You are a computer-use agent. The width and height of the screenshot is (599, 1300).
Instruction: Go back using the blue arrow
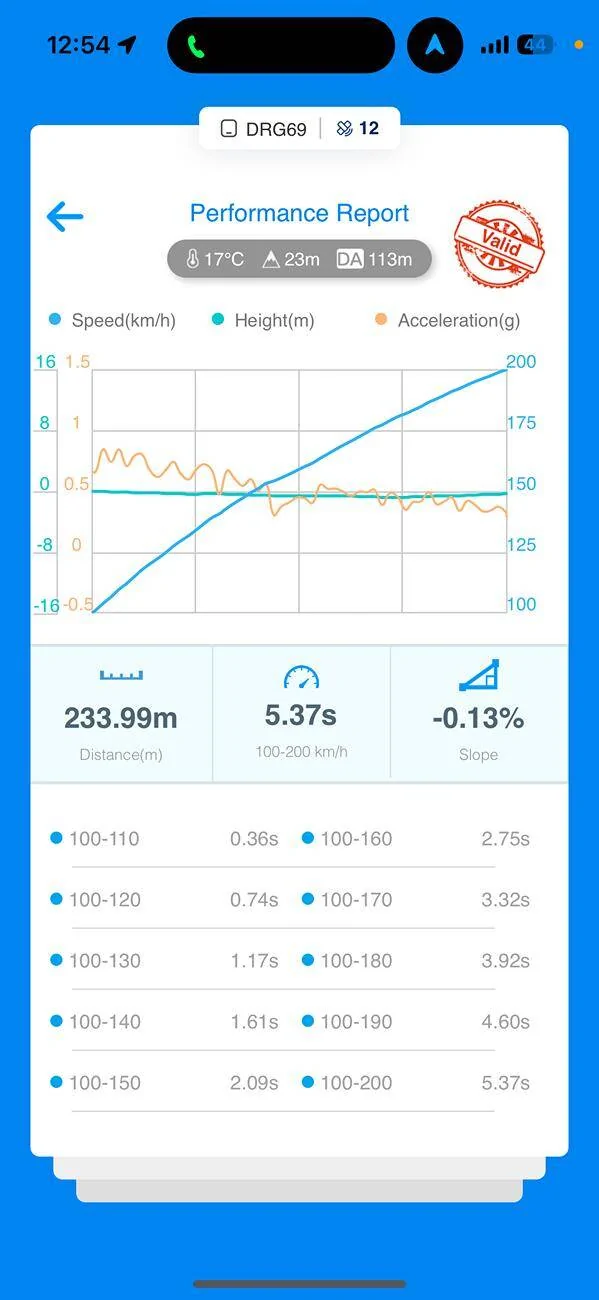(65, 216)
